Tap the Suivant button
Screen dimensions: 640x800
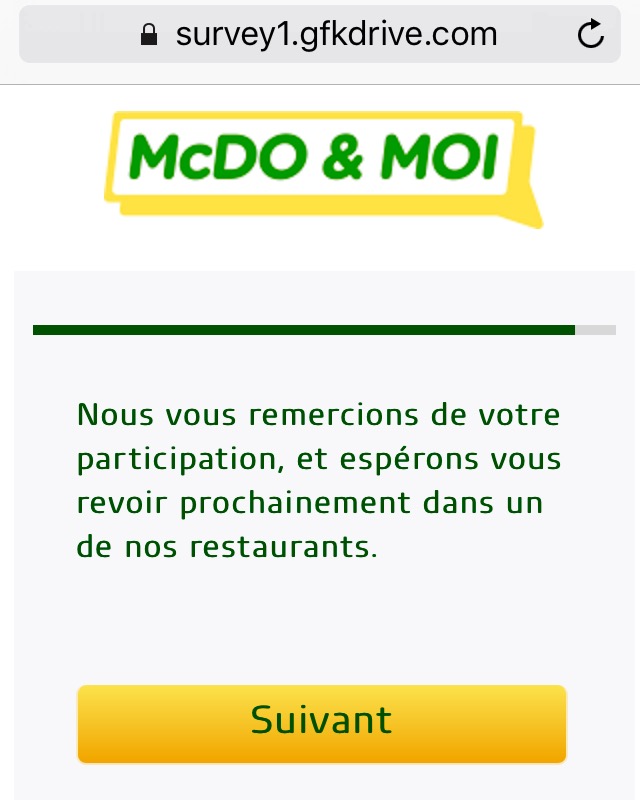click(x=321, y=723)
